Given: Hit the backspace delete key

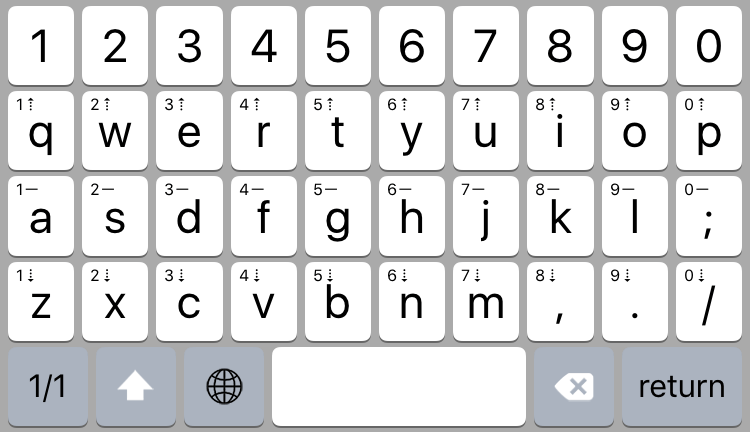Looking at the screenshot, I should click(573, 387).
